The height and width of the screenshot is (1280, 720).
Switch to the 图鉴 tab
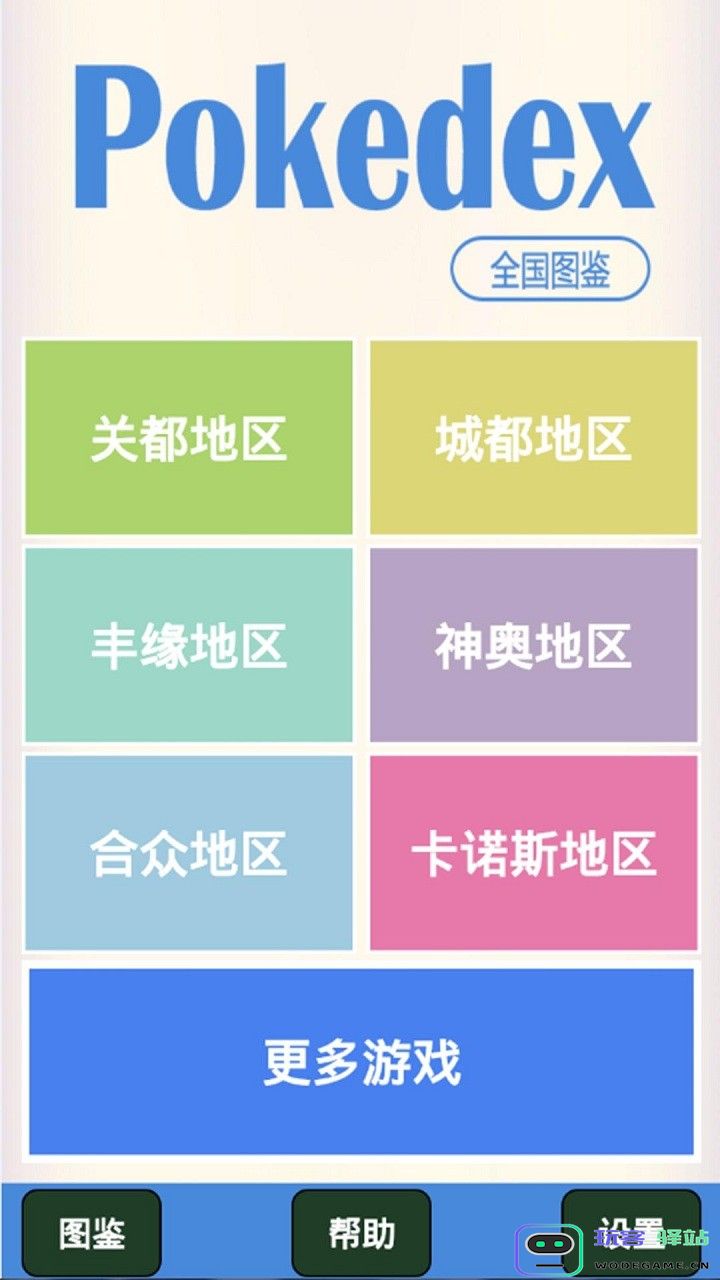coord(92,1233)
